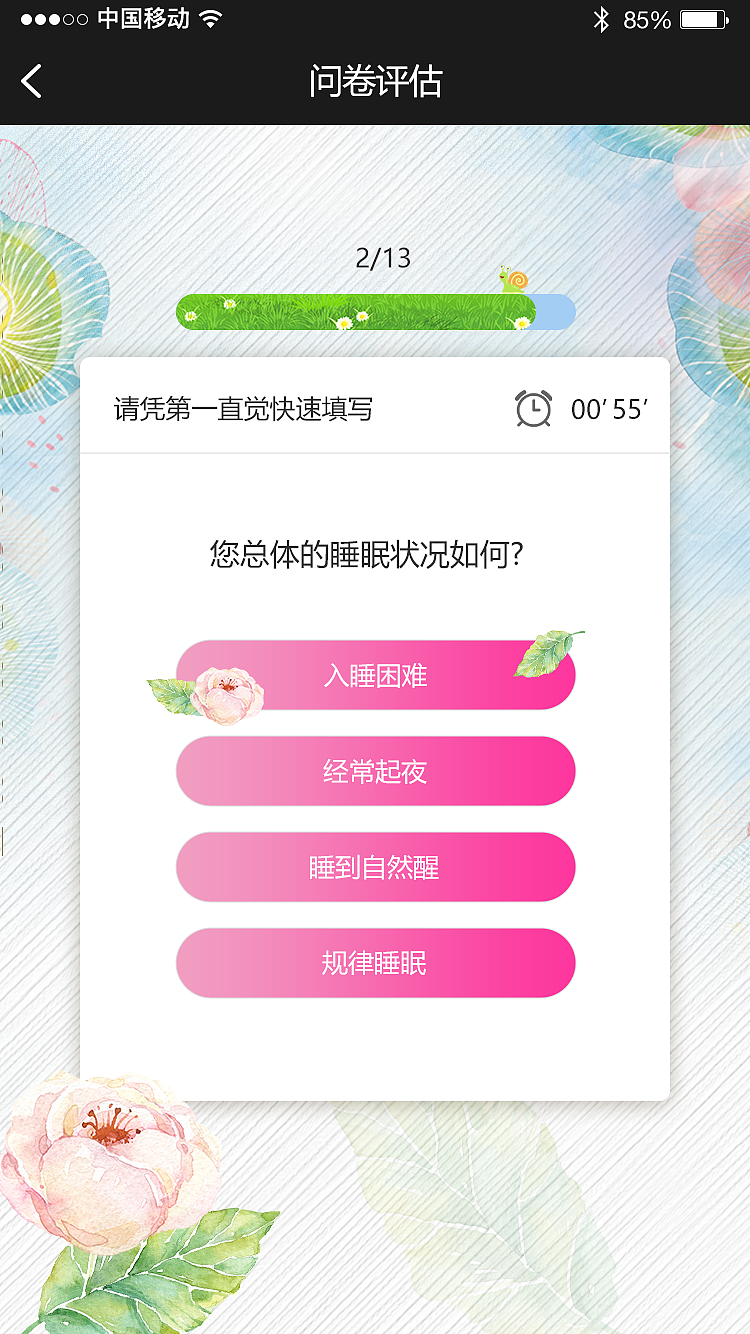Select the 经常起夜 answer option

point(375,771)
